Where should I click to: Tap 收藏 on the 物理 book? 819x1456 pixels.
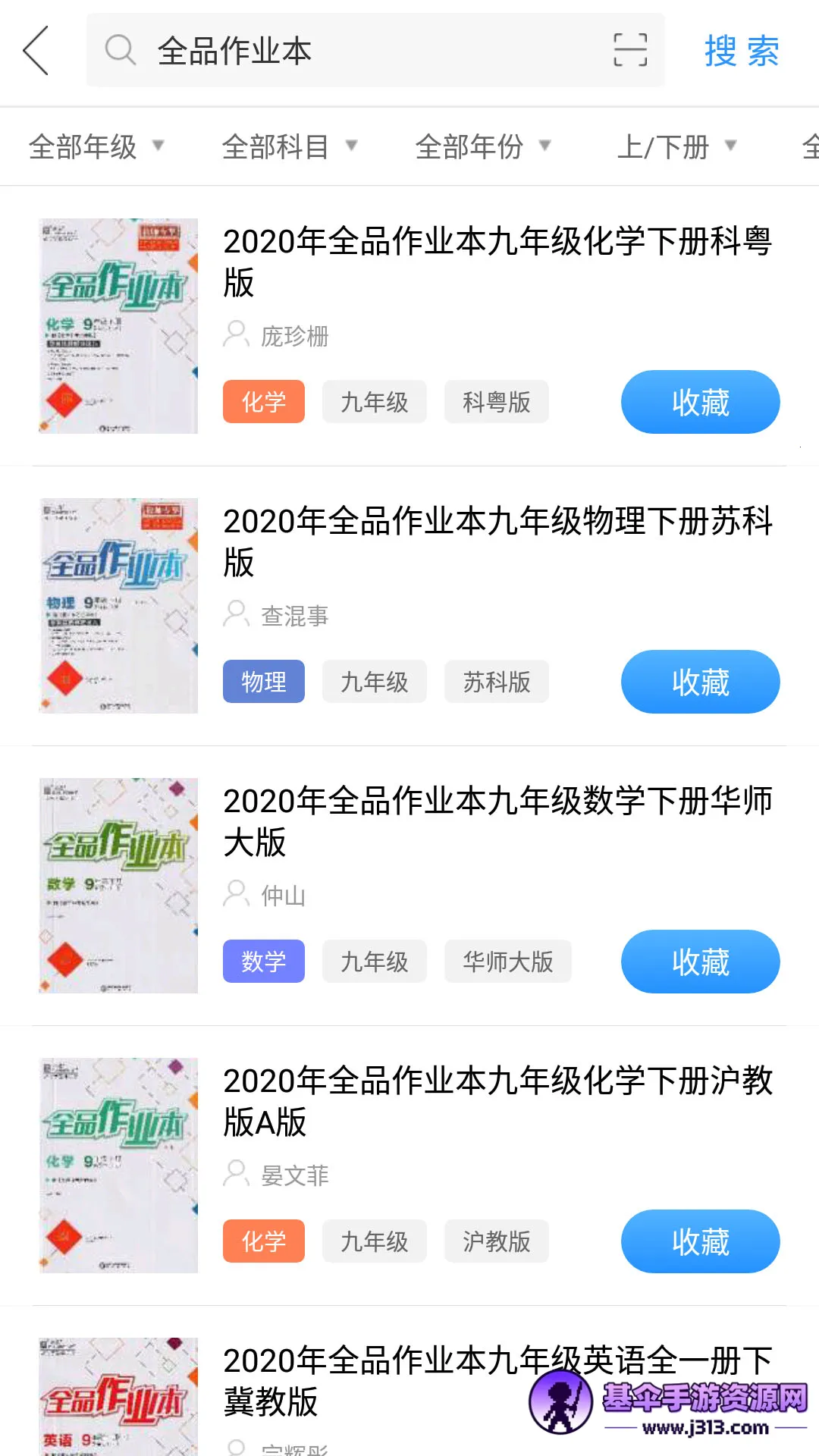click(699, 682)
